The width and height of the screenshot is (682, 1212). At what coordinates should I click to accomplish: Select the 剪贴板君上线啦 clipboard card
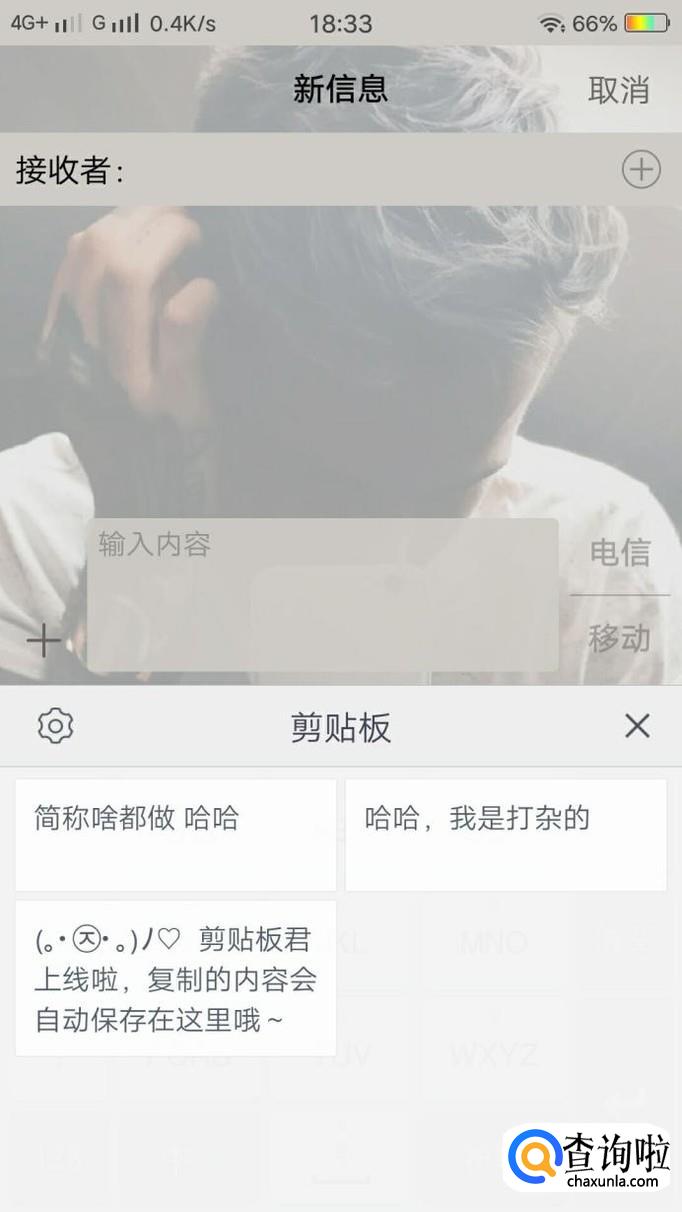tap(175, 979)
